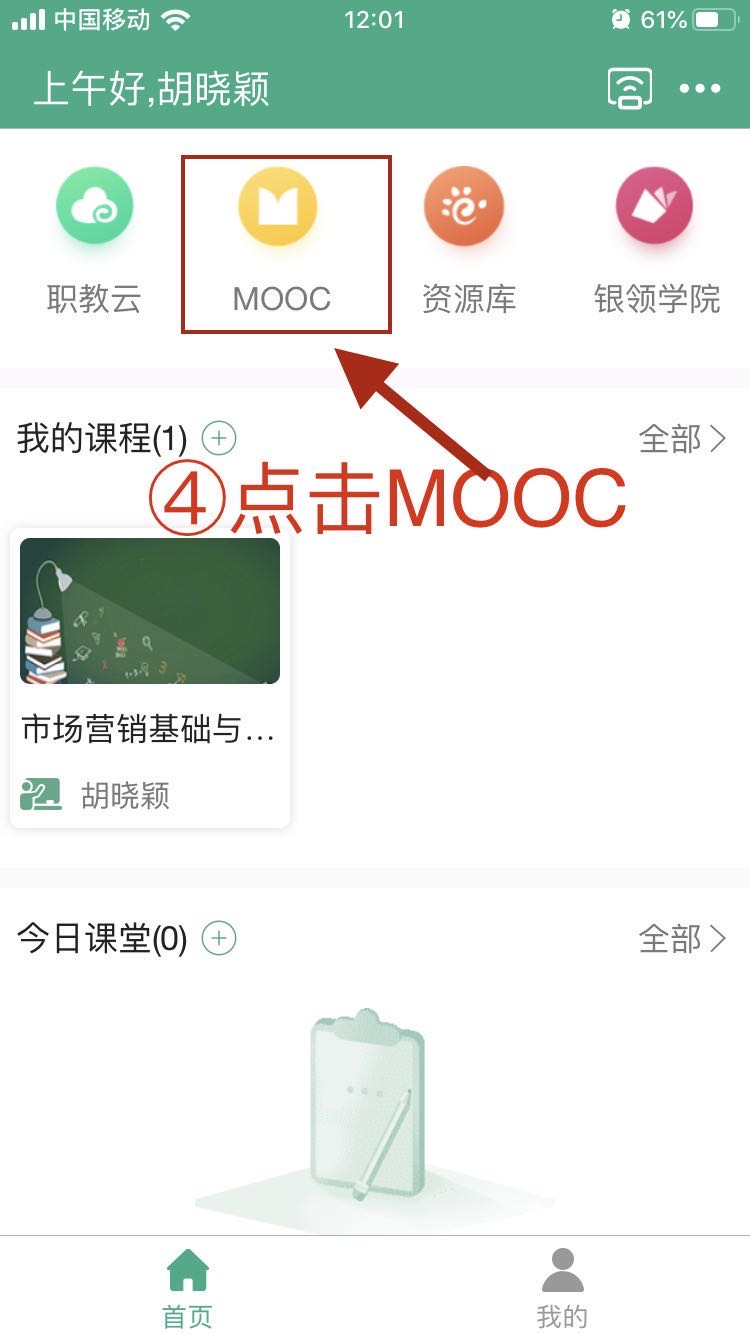Add a course via 我的课程 plus

coord(219,438)
